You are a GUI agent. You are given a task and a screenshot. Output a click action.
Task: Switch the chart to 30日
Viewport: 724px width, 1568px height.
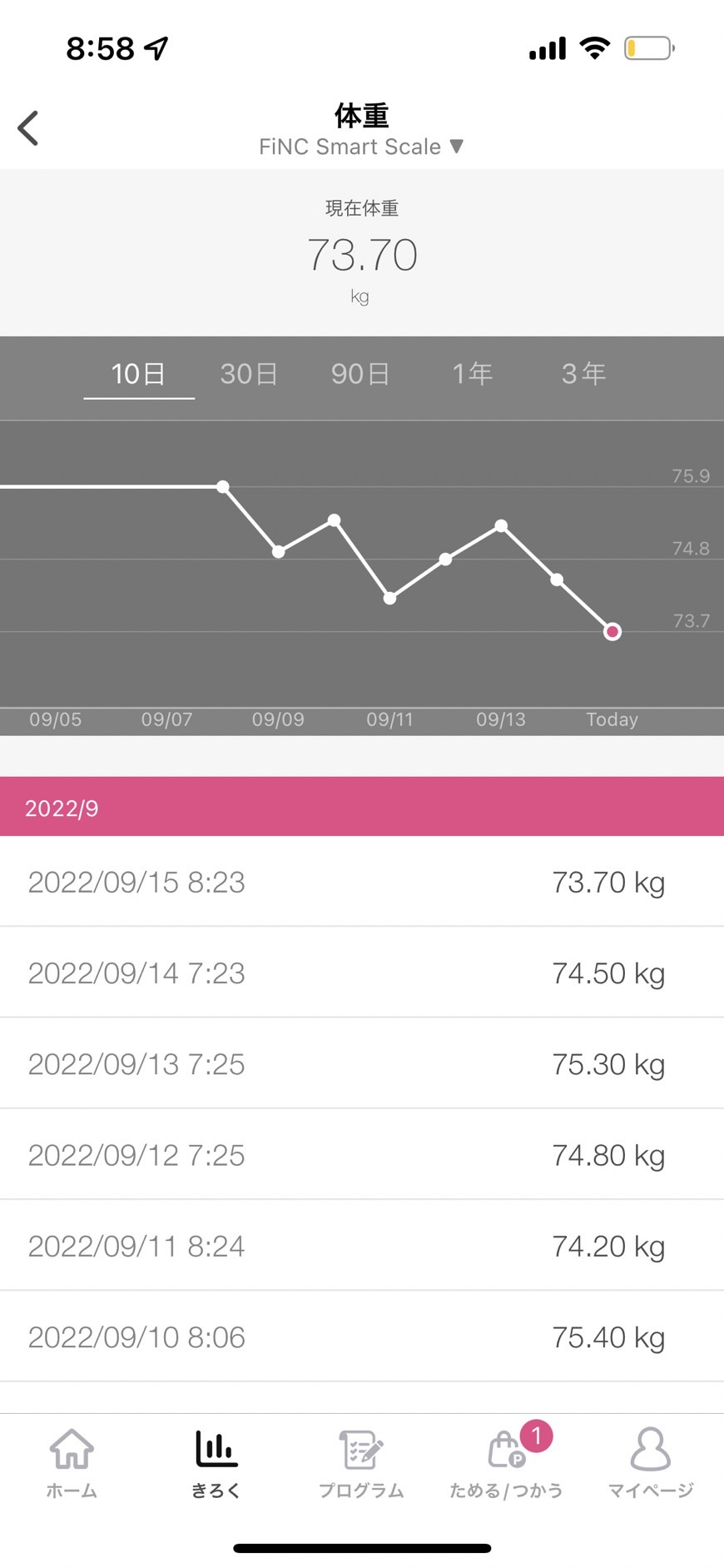point(249,373)
